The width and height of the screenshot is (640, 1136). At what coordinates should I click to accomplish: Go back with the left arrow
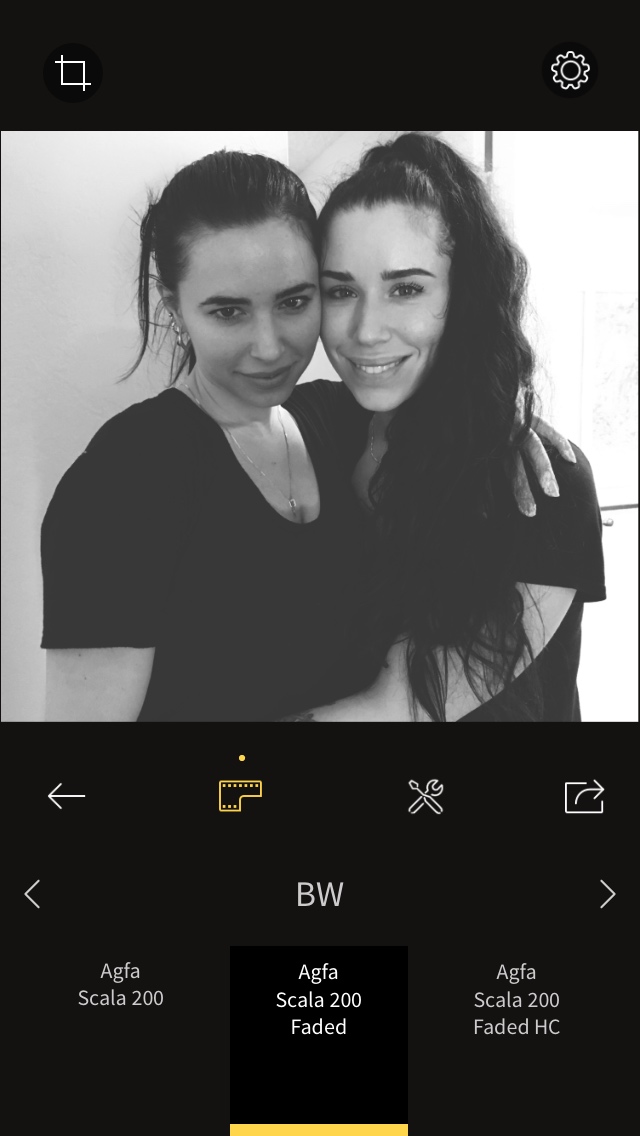click(x=67, y=795)
